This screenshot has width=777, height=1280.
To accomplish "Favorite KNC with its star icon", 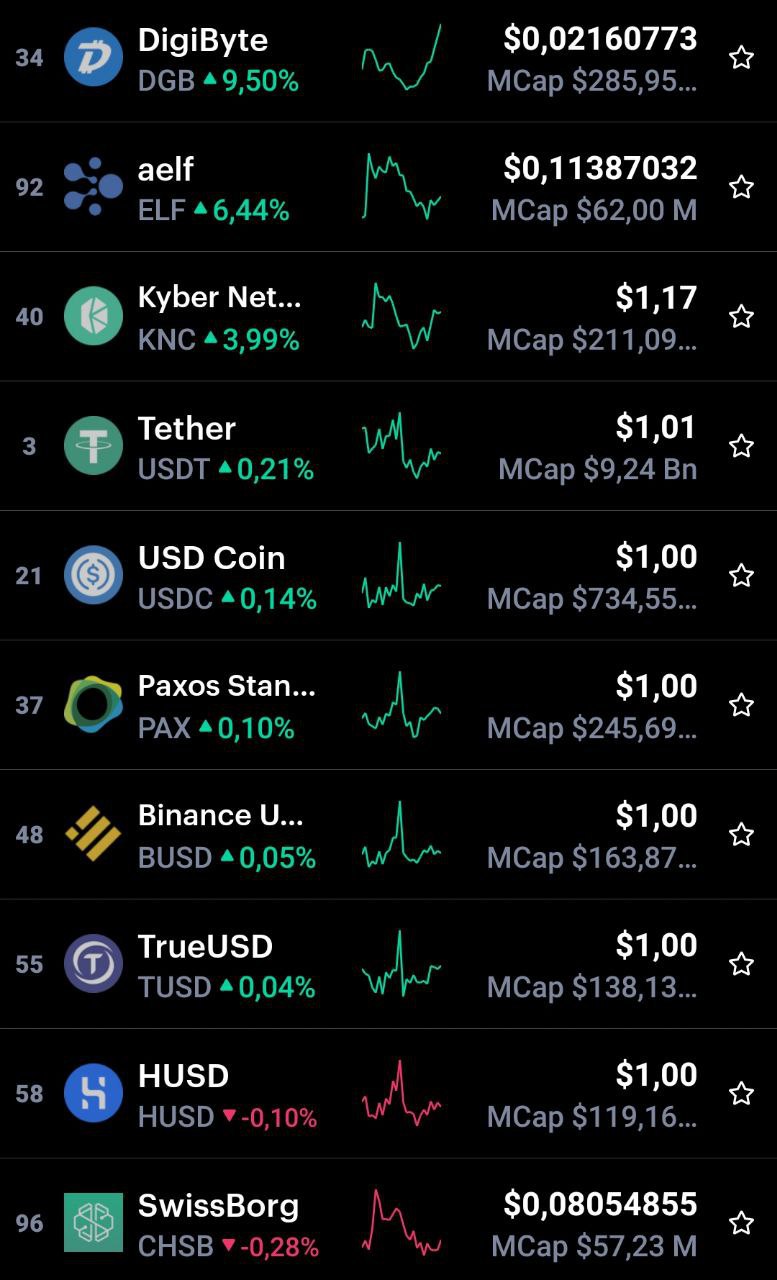I will 741,317.
